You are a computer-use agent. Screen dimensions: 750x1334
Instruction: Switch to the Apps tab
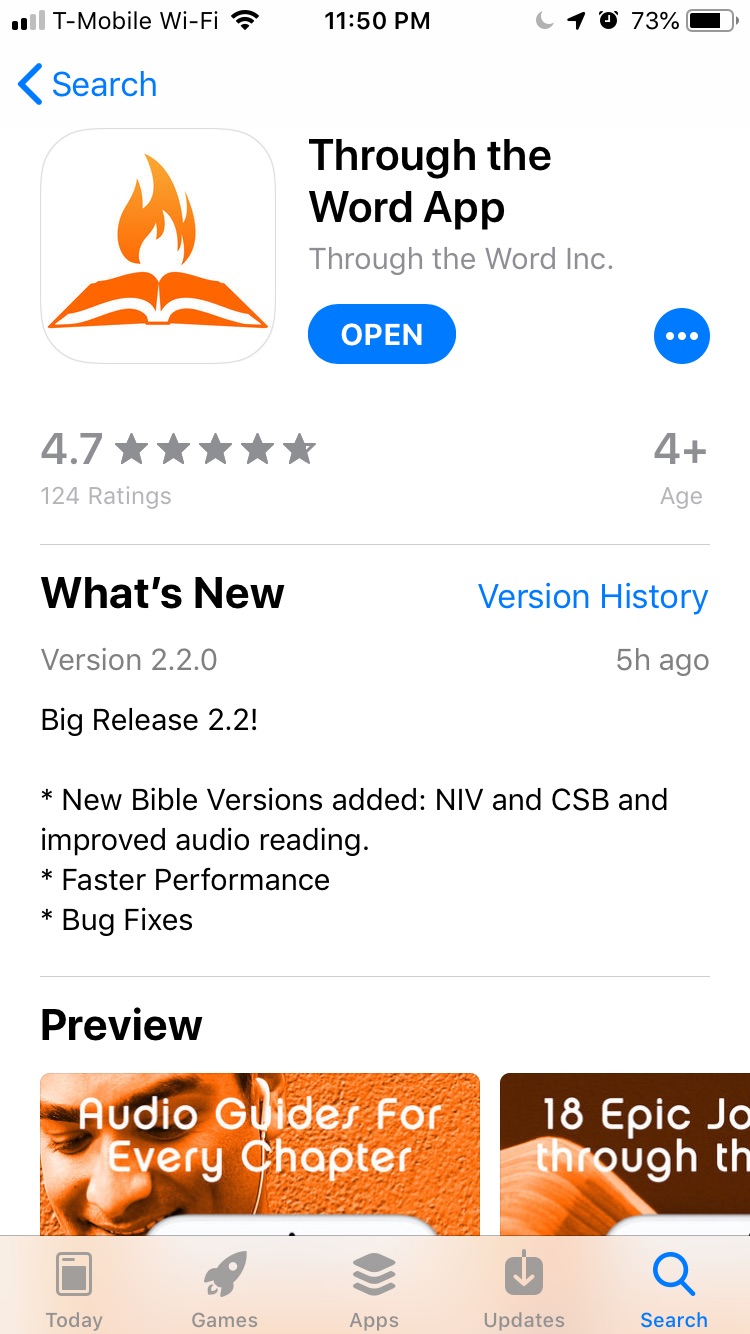pos(374,1290)
